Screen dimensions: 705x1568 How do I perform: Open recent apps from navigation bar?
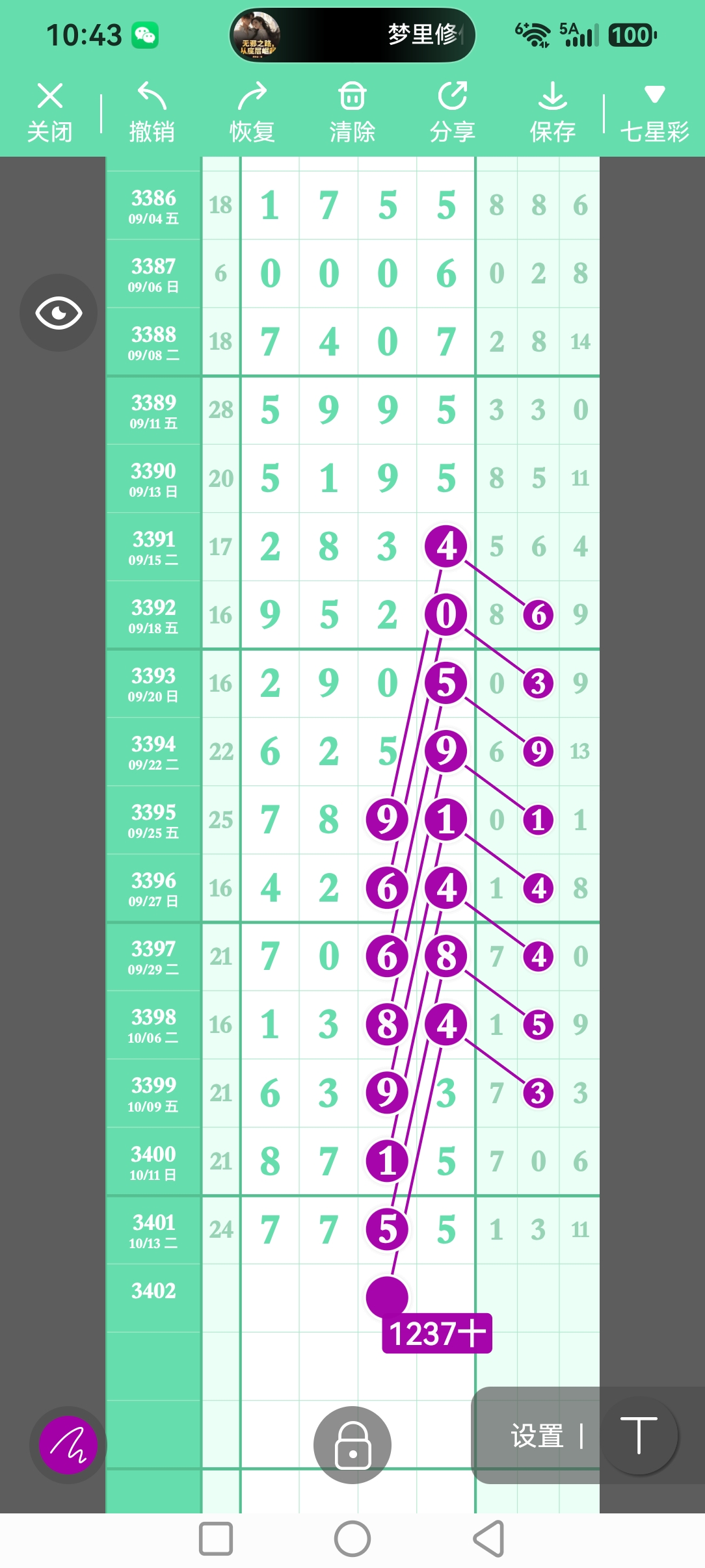216,1539
